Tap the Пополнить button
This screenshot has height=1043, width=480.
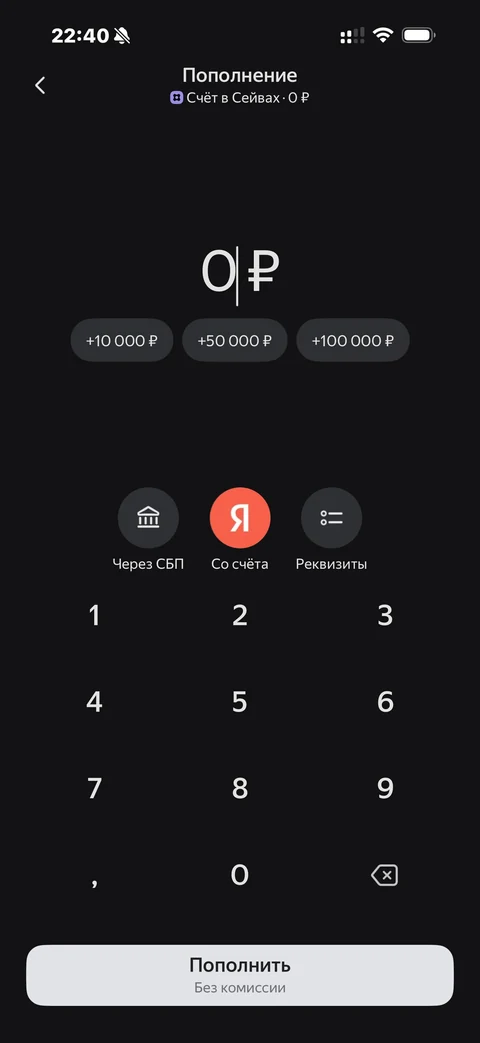240,975
